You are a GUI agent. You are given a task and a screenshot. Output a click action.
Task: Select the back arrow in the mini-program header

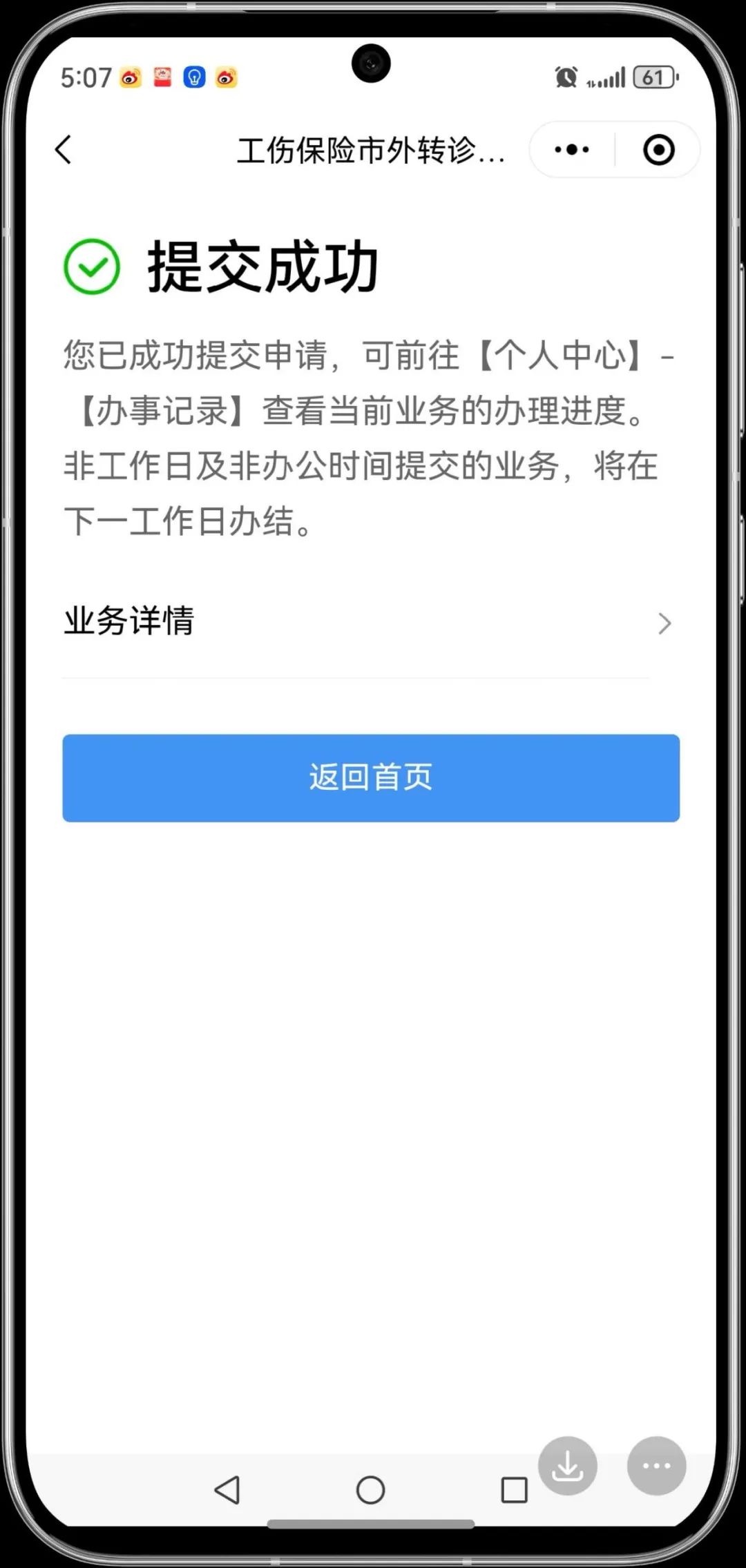(x=64, y=149)
